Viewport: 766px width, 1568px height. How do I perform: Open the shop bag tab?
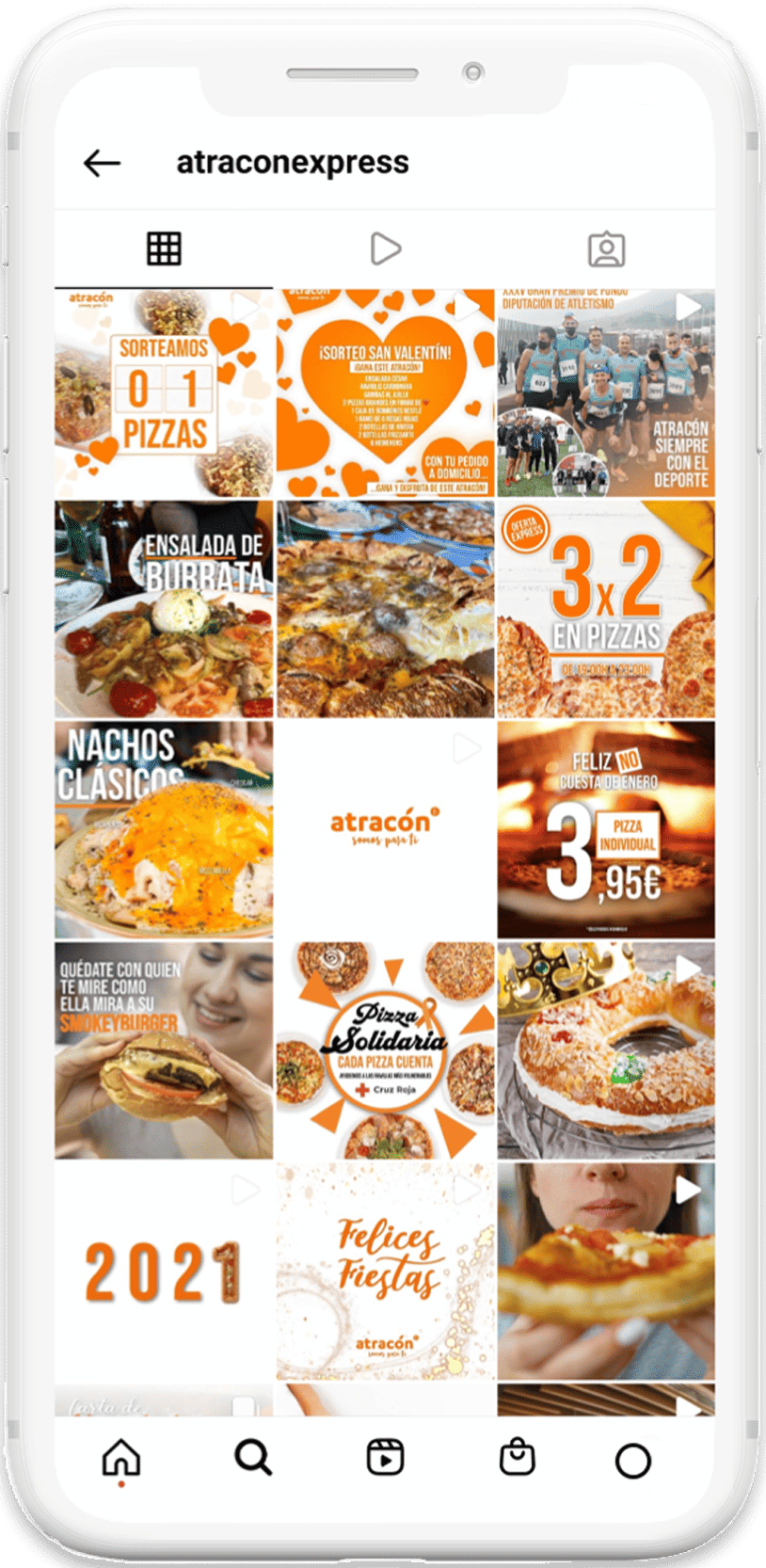click(x=517, y=1458)
